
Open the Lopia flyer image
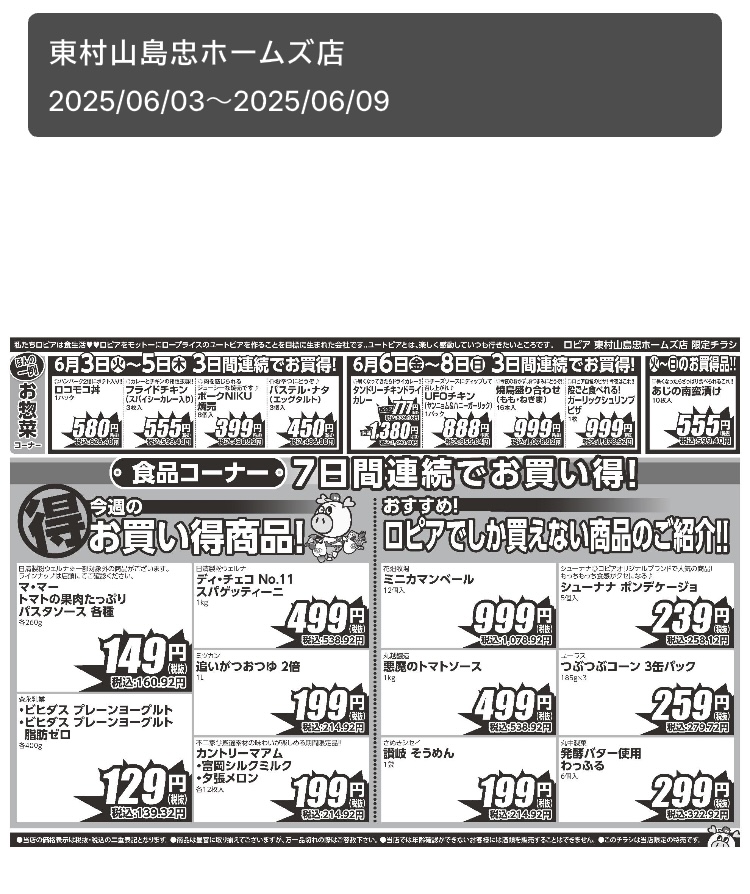tap(375, 592)
